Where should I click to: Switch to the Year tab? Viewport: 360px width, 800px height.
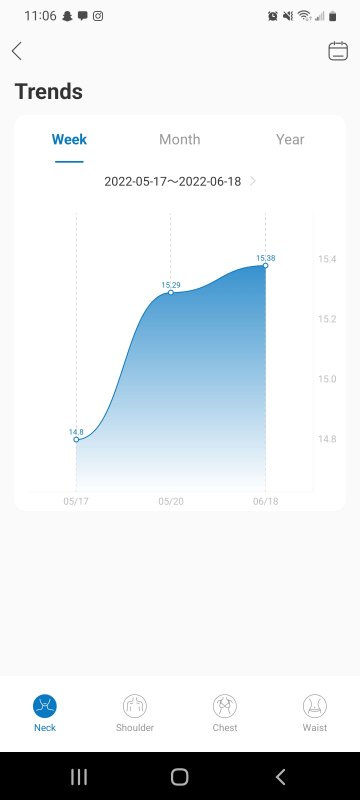pos(290,139)
